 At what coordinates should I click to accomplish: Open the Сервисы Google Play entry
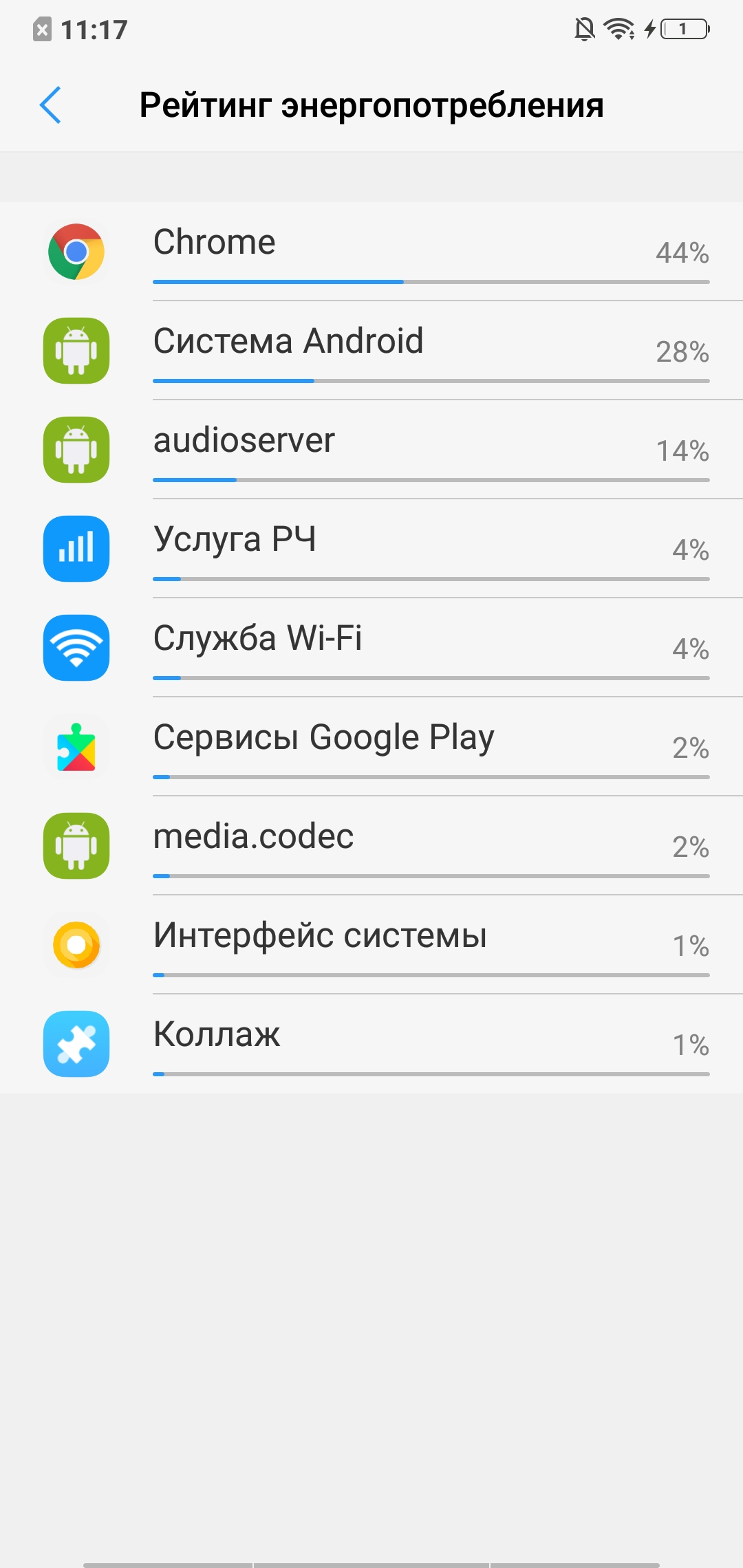coord(371,747)
